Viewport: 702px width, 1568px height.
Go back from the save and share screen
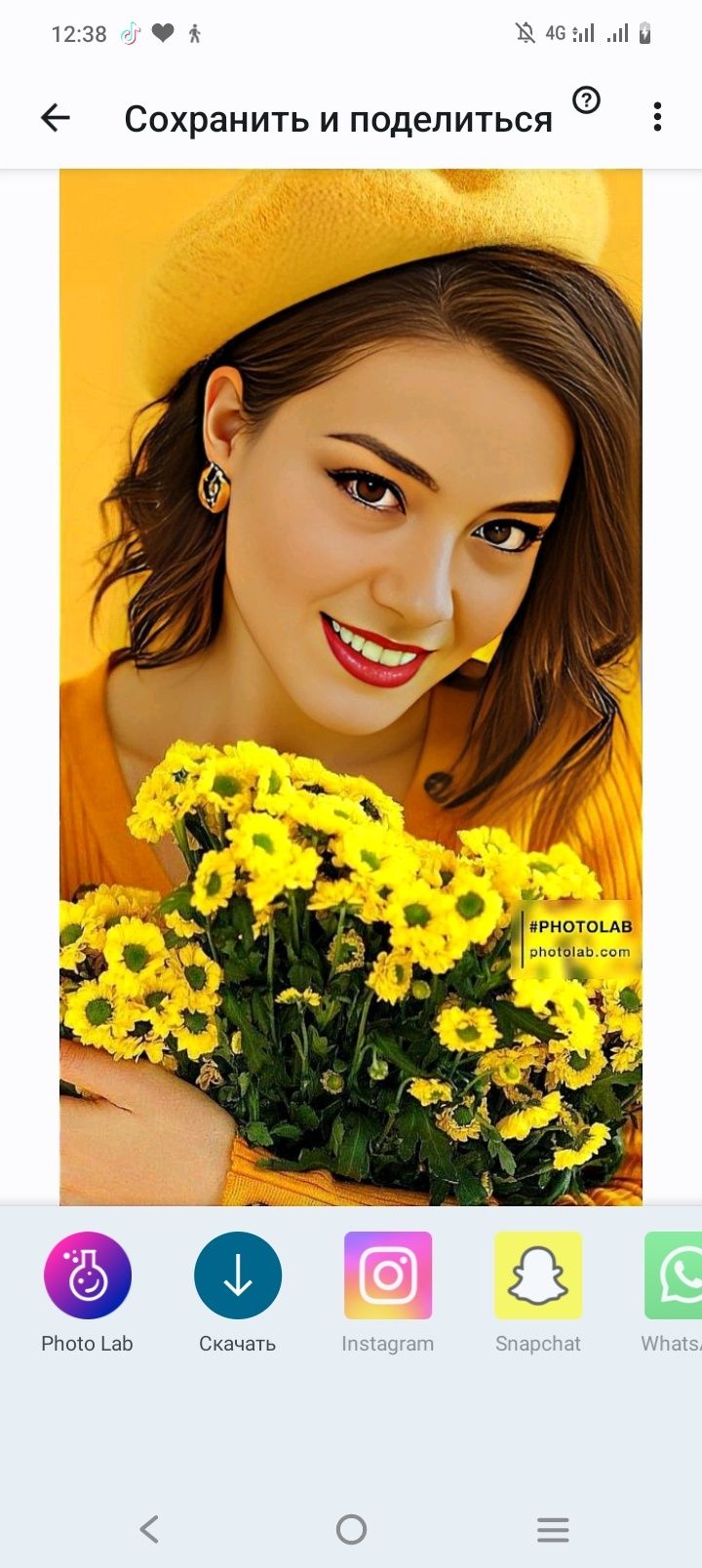coord(56,118)
